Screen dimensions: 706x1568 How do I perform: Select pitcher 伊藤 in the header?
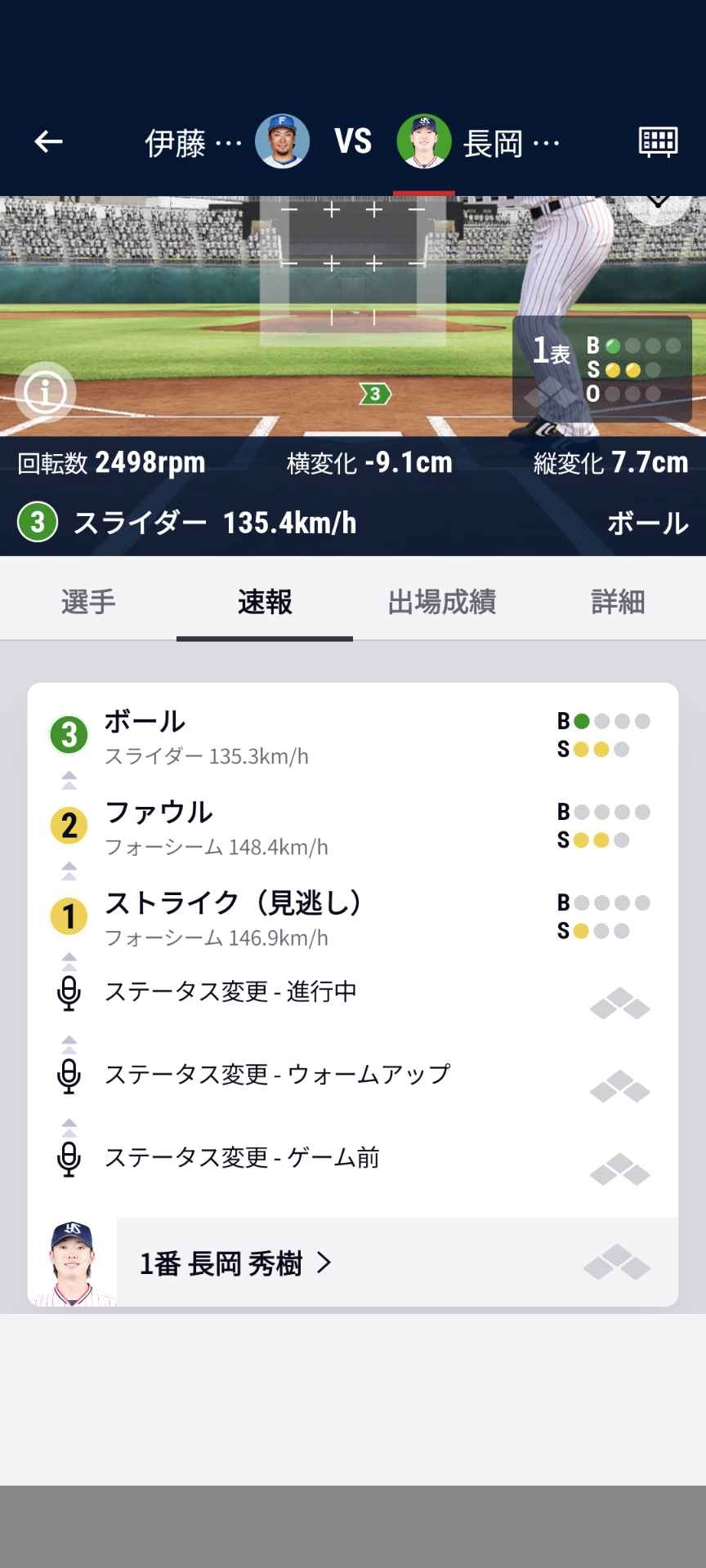tap(227, 142)
